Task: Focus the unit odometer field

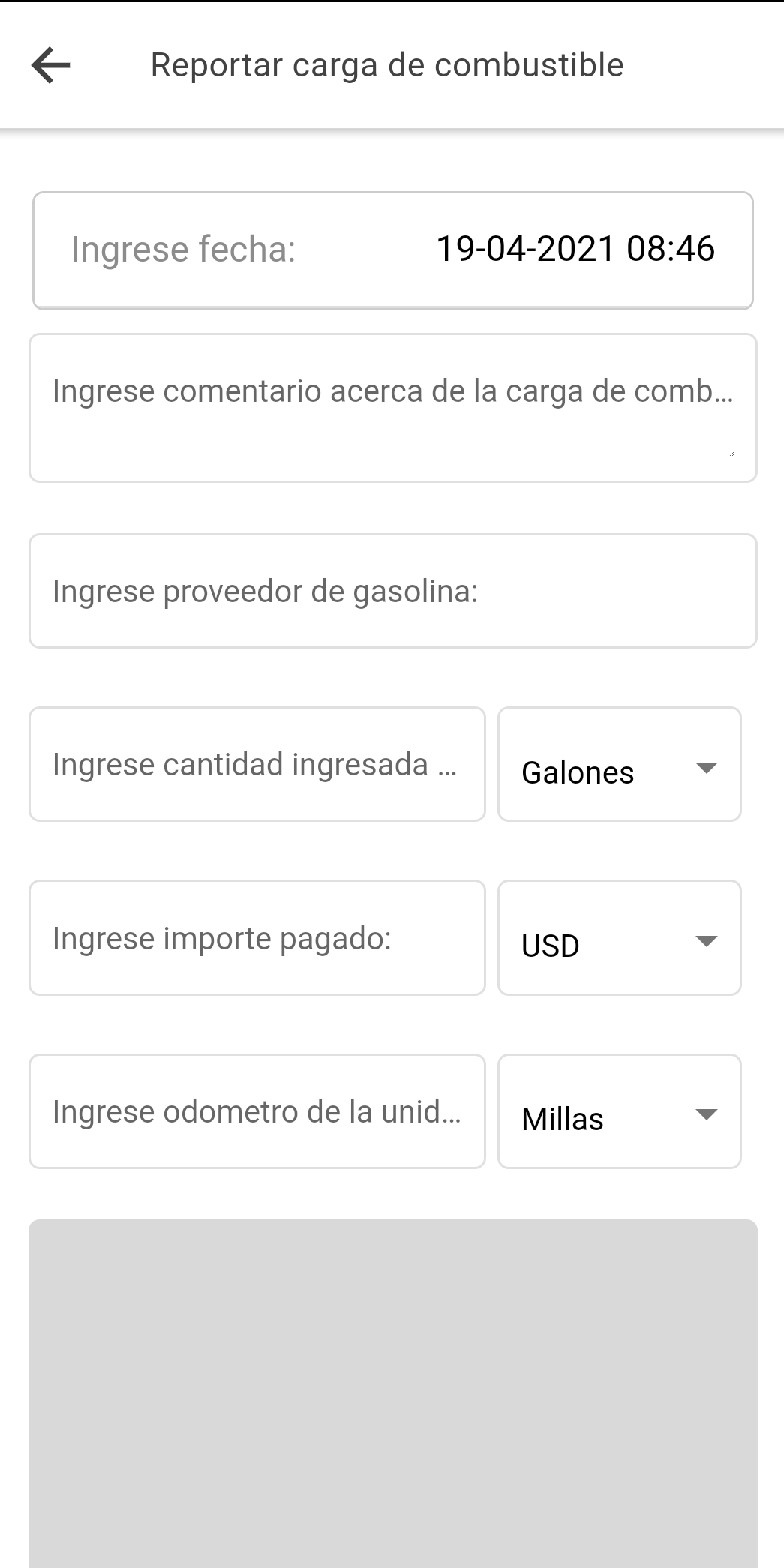Action: pos(257,1111)
